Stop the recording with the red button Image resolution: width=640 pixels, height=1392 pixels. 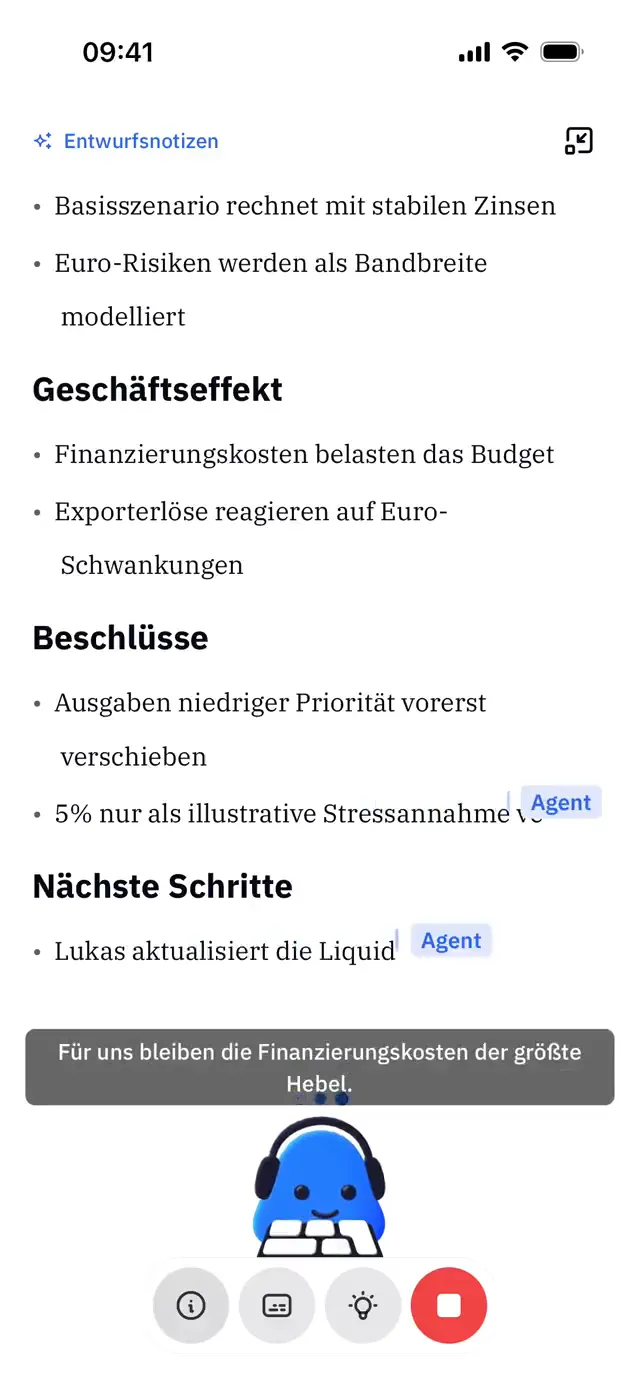tap(449, 1305)
